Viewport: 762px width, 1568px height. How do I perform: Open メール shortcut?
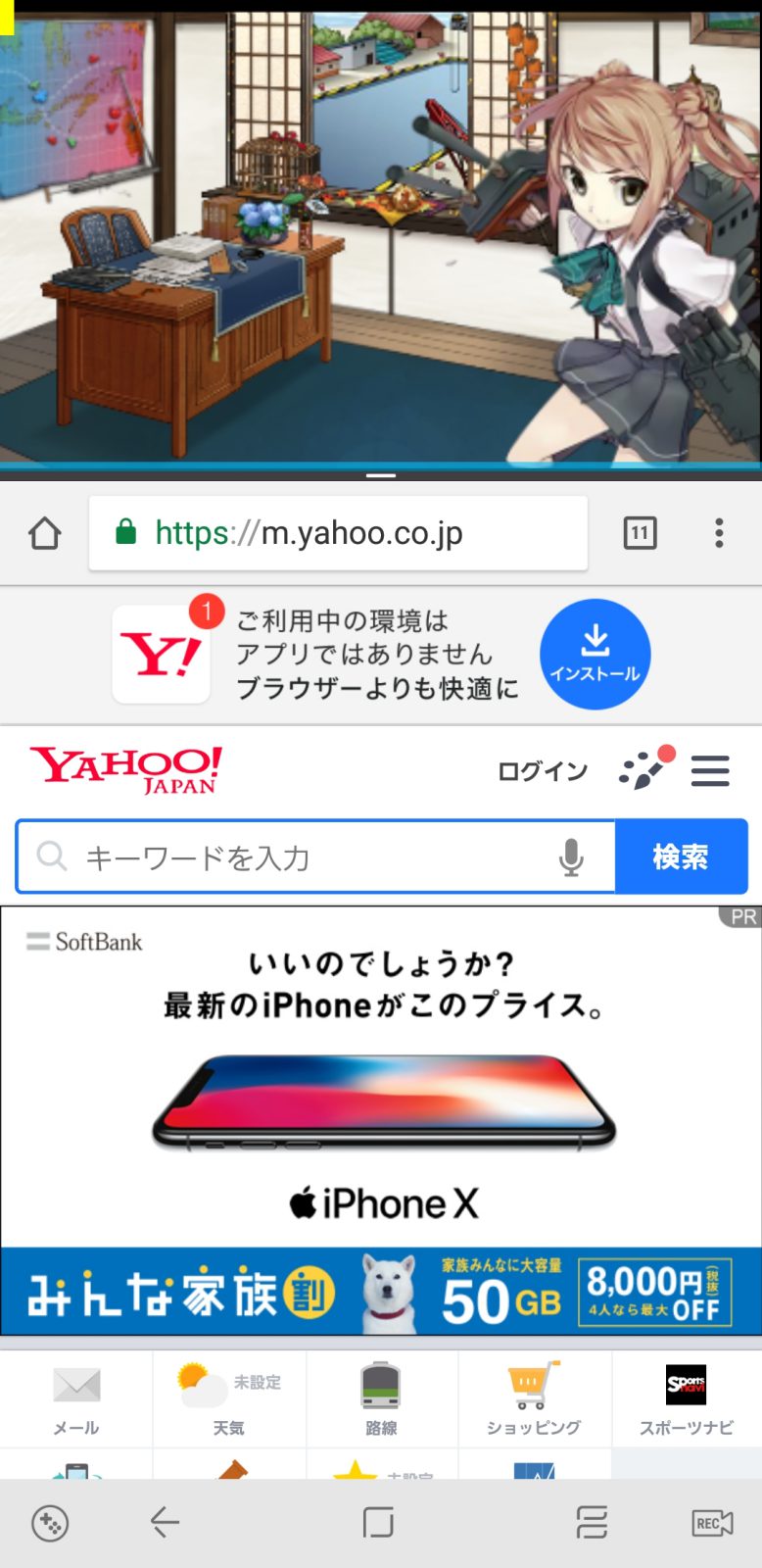pyautogui.click(x=76, y=1399)
